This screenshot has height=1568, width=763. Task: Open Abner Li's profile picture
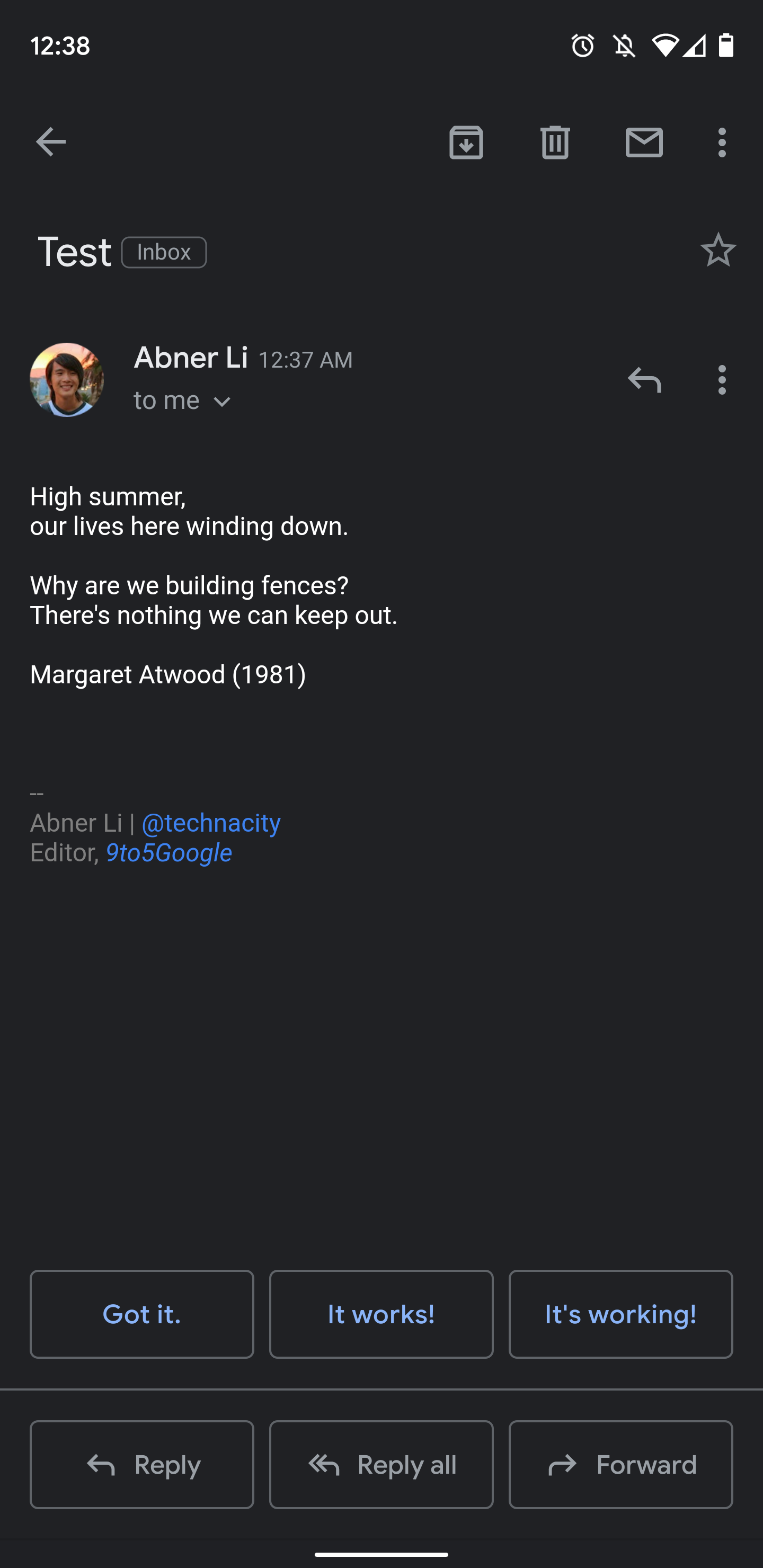(x=67, y=380)
